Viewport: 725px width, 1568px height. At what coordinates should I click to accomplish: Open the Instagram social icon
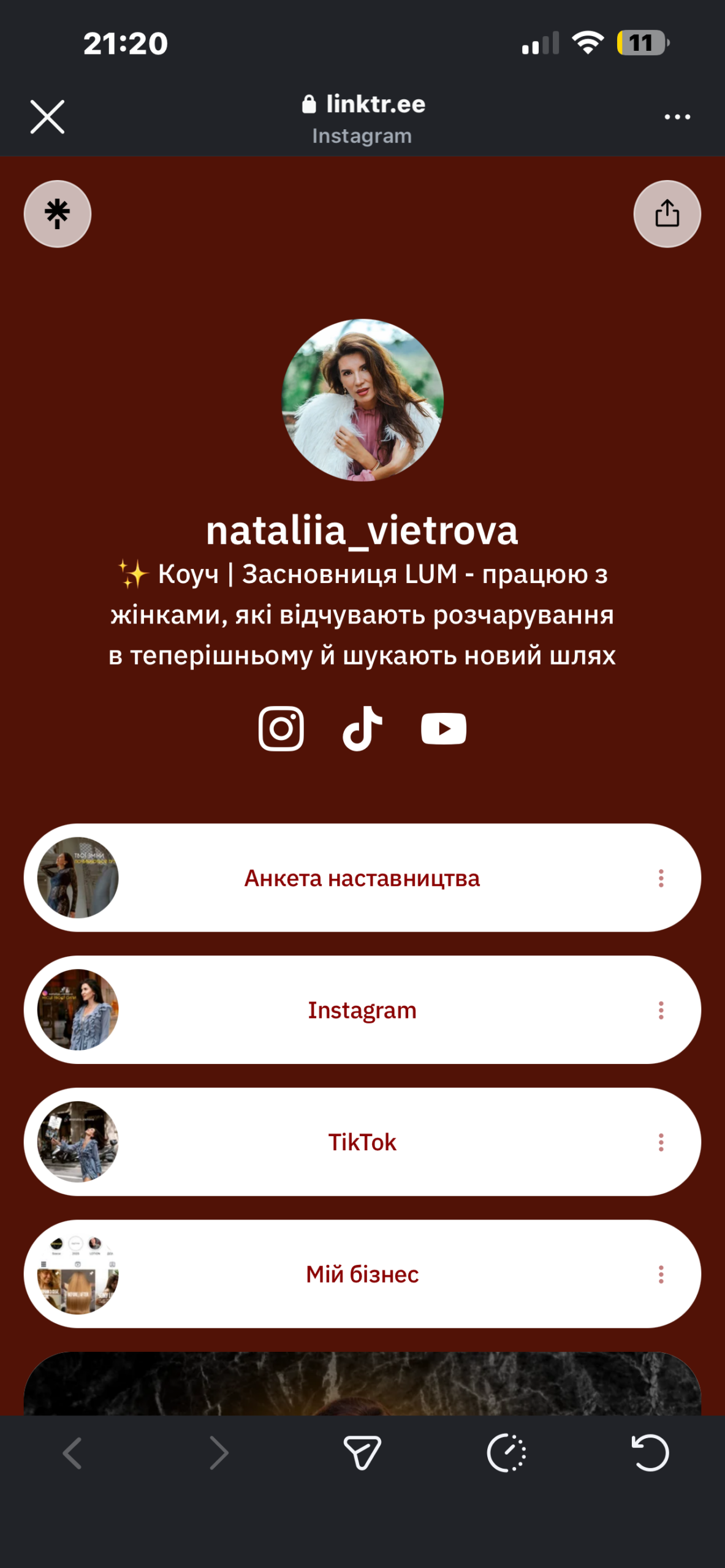[x=281, y=728]
